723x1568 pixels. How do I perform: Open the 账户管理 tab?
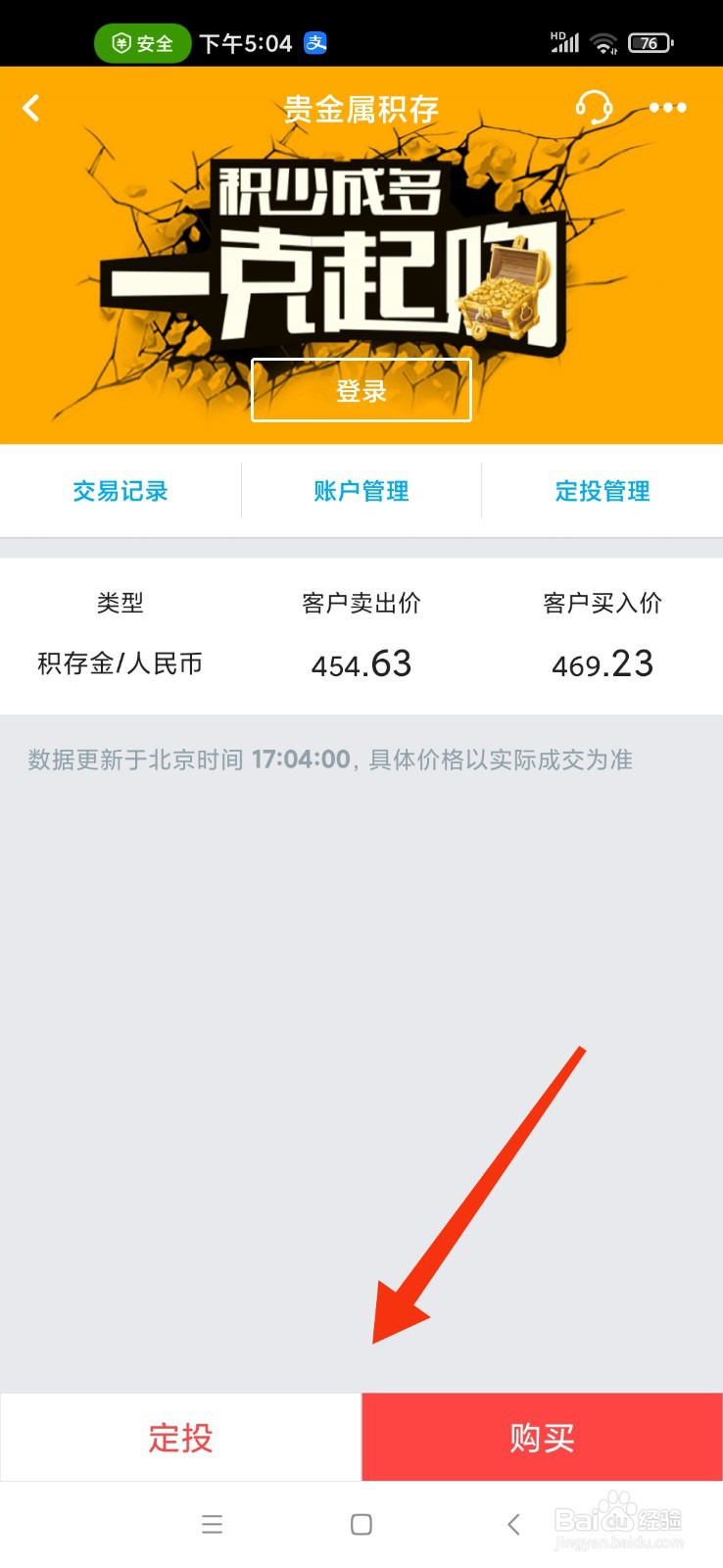coord(361,491)
